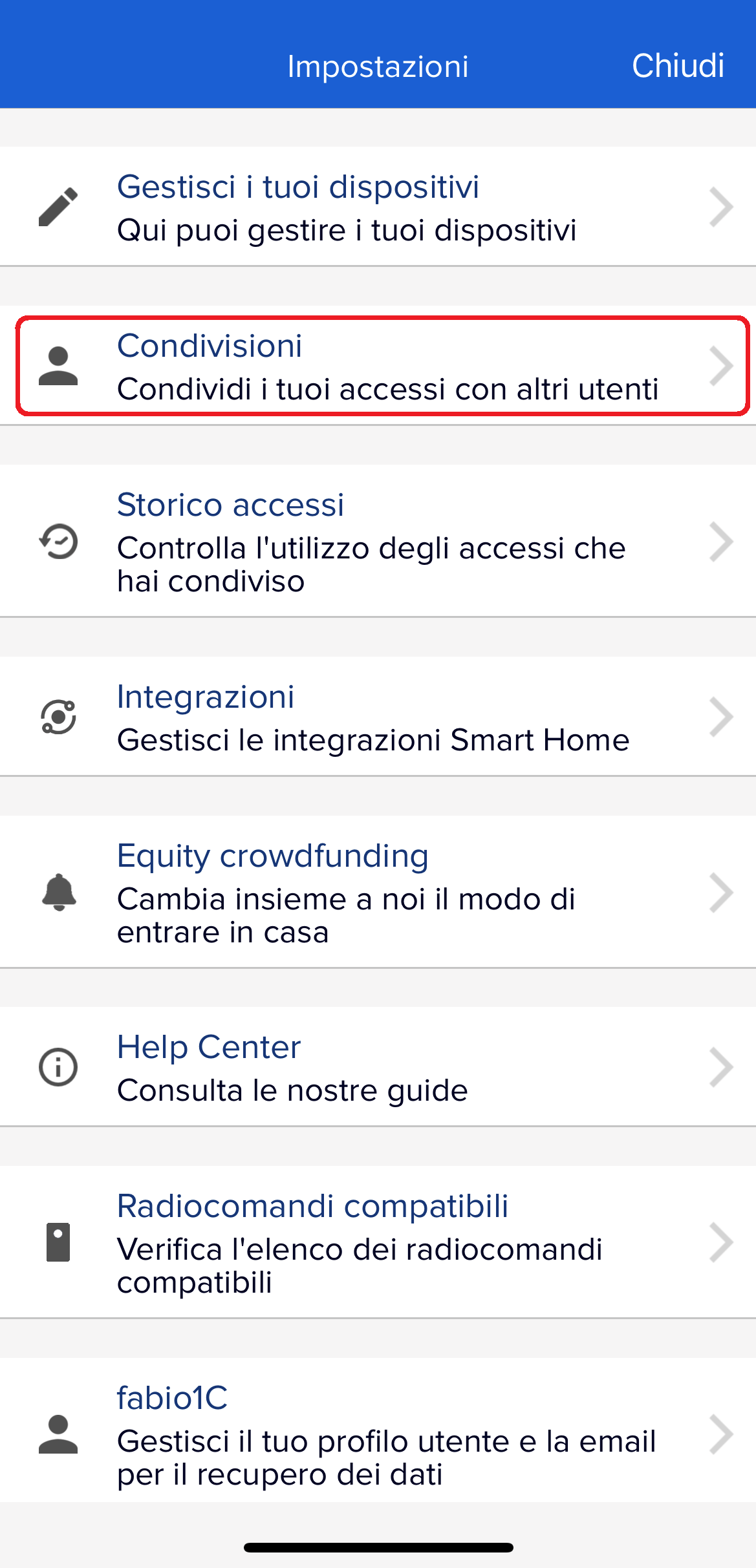Open the Condivisioni row
The height and width of the screenshot is (1568, 756).
[378, 366]
